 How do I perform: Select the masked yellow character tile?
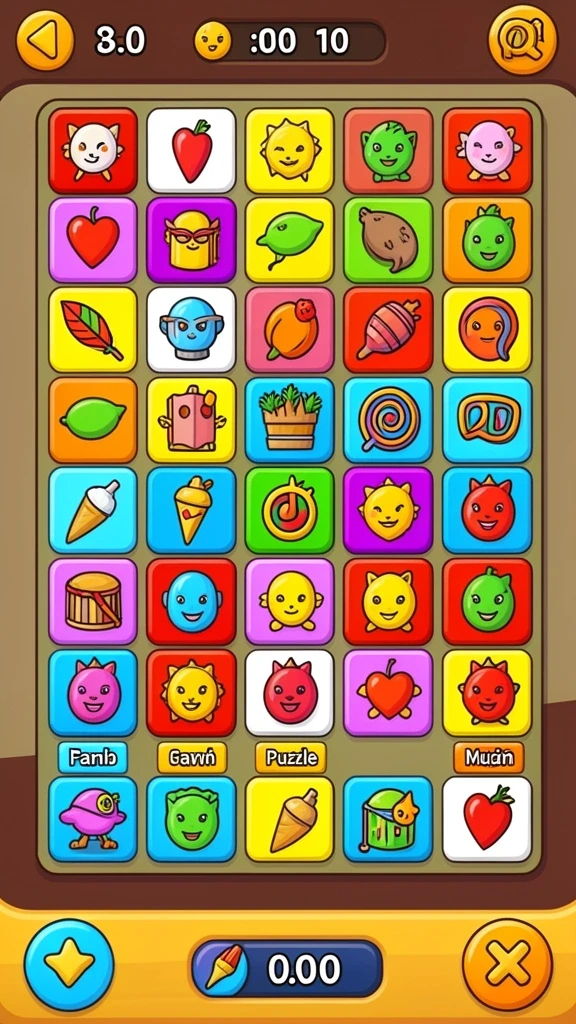(191, 240)
